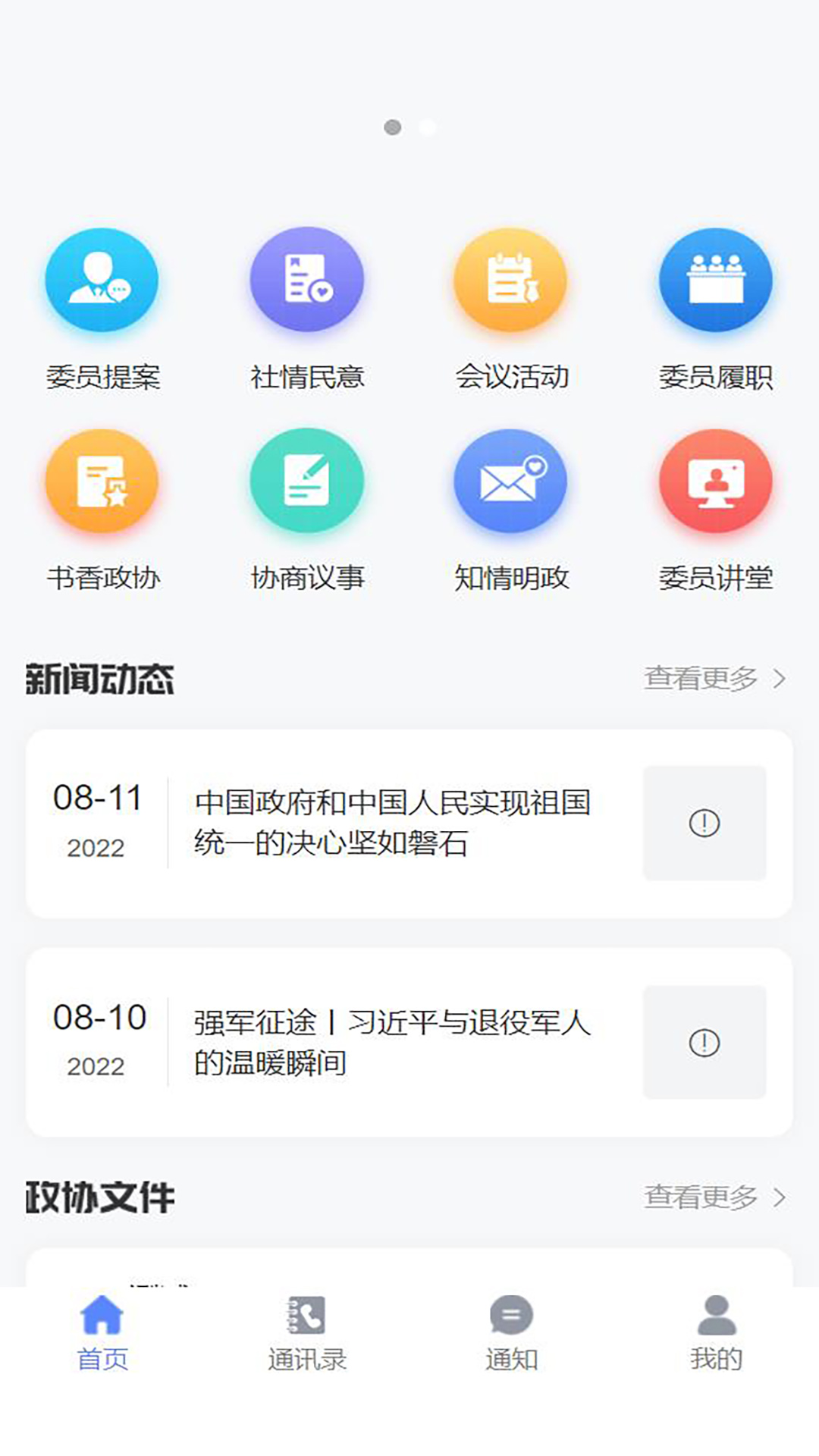Select the 首页 home tab

coord(102,1335)
